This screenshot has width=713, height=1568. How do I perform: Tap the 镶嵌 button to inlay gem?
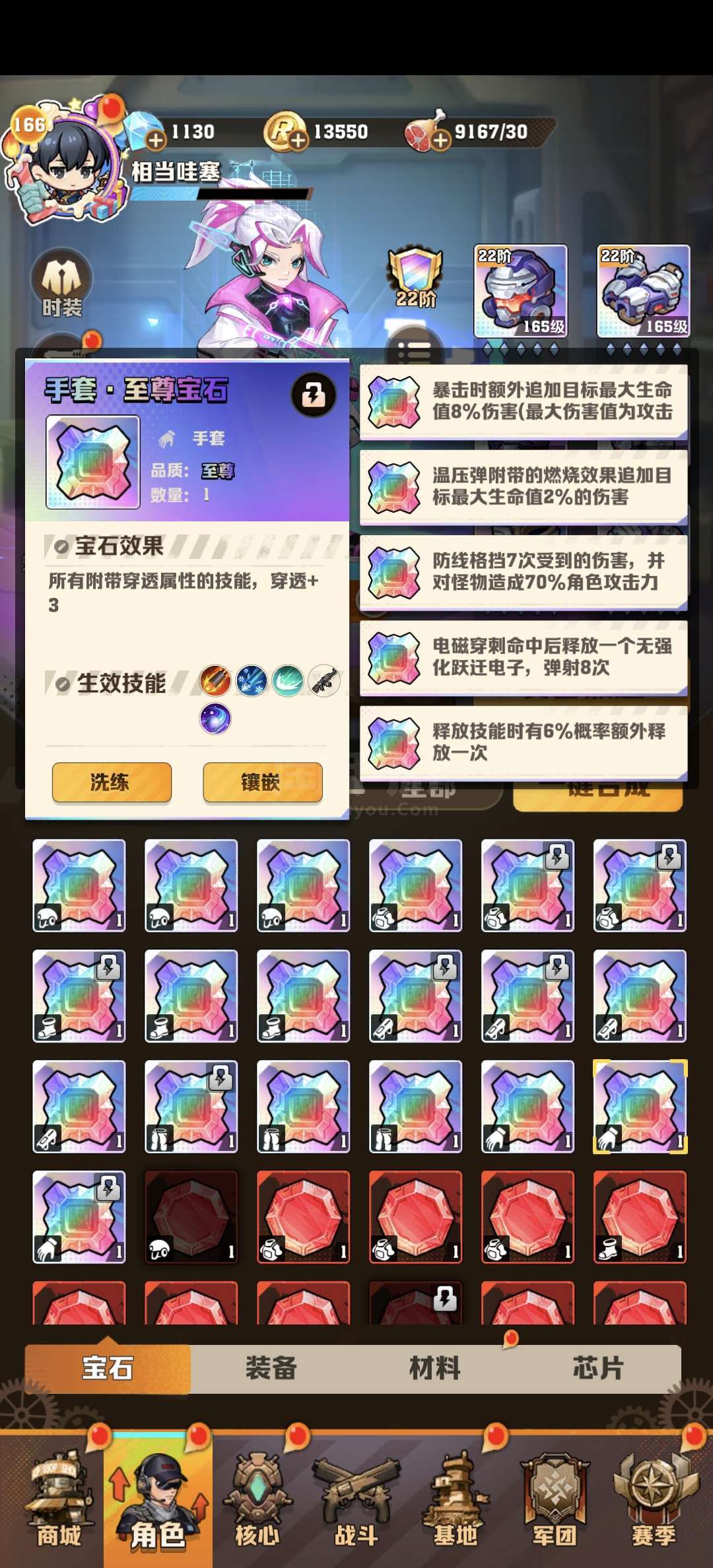(x=262, y=783)
